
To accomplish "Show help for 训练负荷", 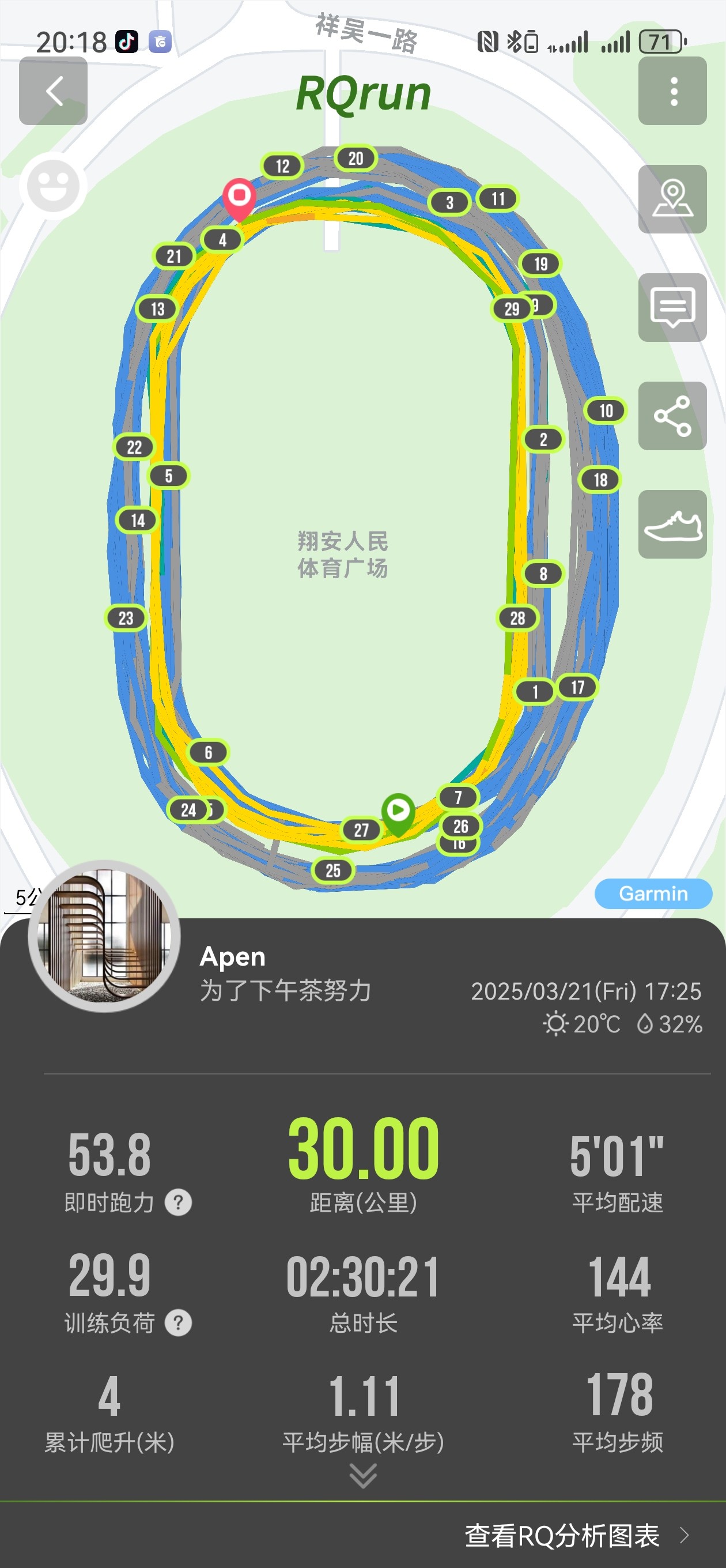I will [x=178, y=1322].
